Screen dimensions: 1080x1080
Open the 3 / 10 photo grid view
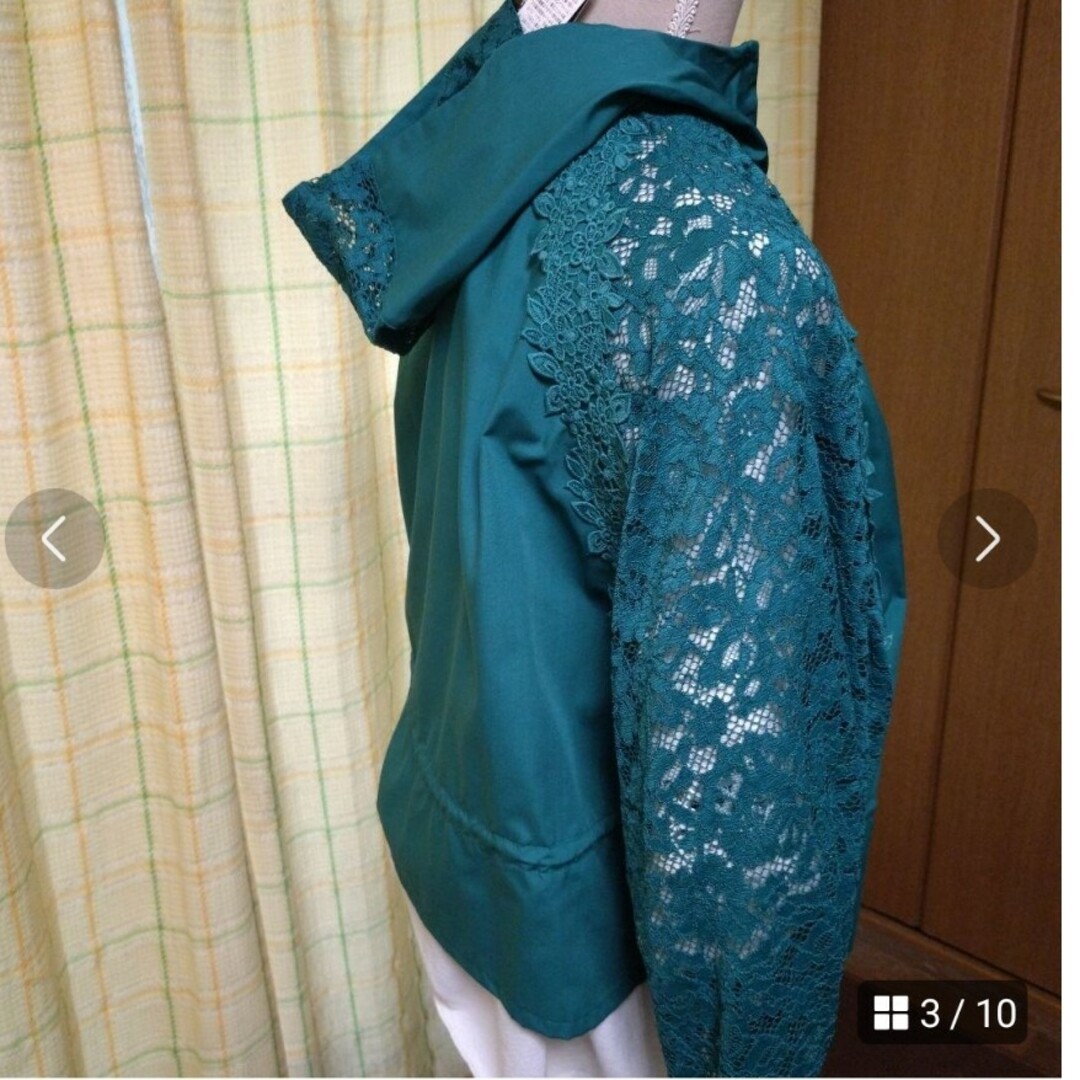pos(943,1013)
